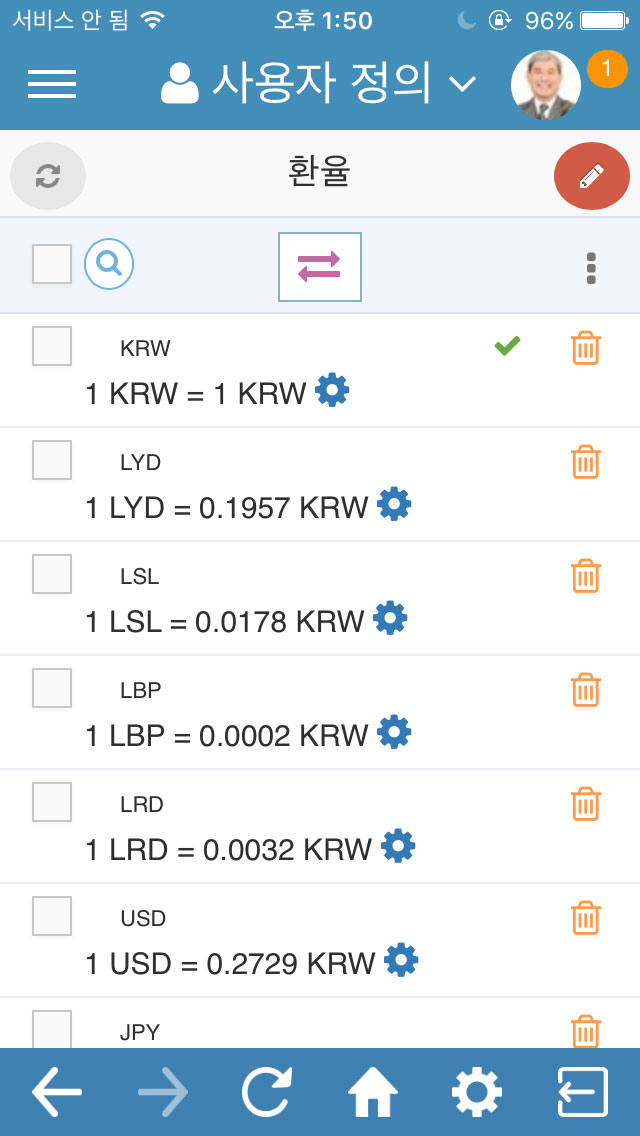Reload the page from the bottom bar
Viewport: 640px width, 1136px height.
267,1092
